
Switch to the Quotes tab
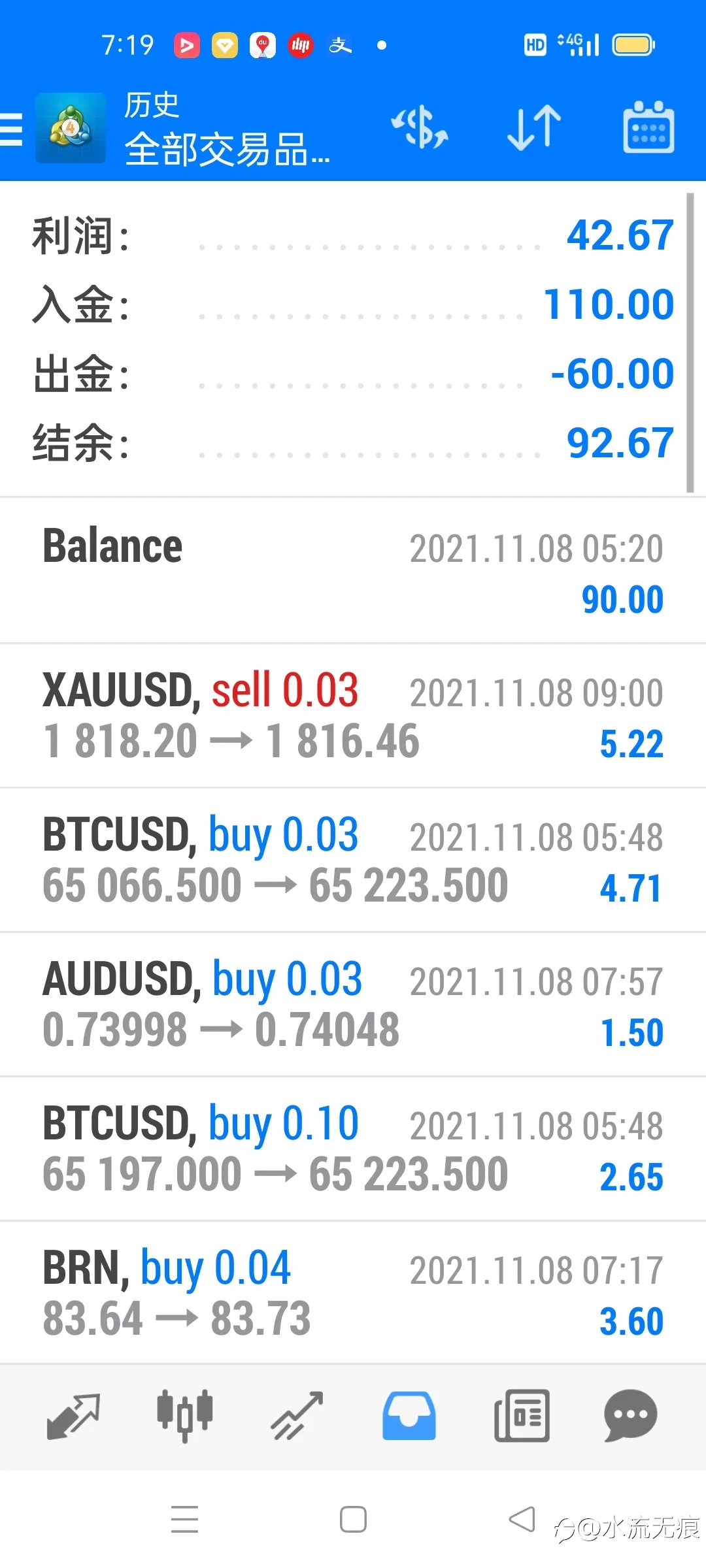tap(73, 1416)
